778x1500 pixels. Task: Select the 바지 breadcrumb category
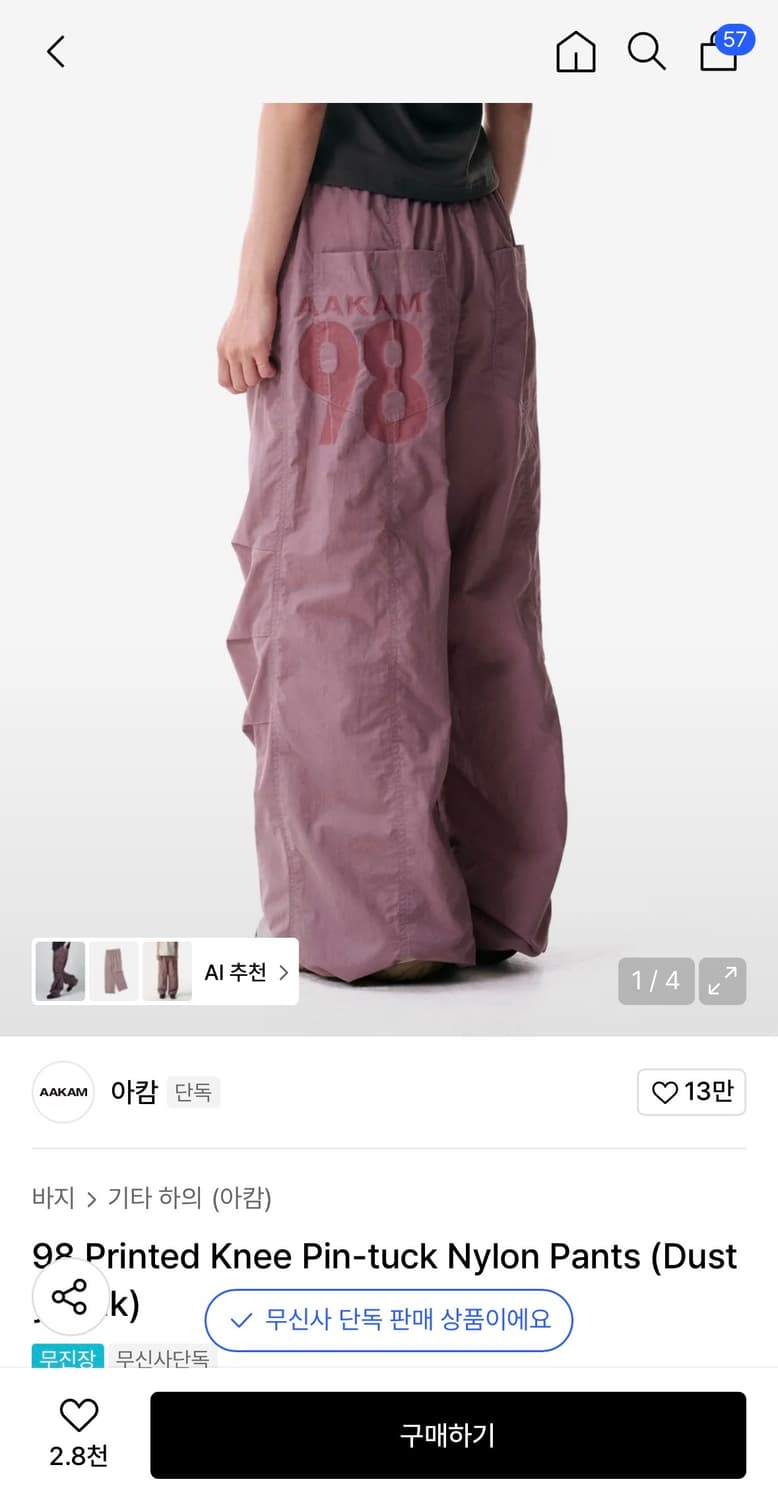(x=53, y=1198)
